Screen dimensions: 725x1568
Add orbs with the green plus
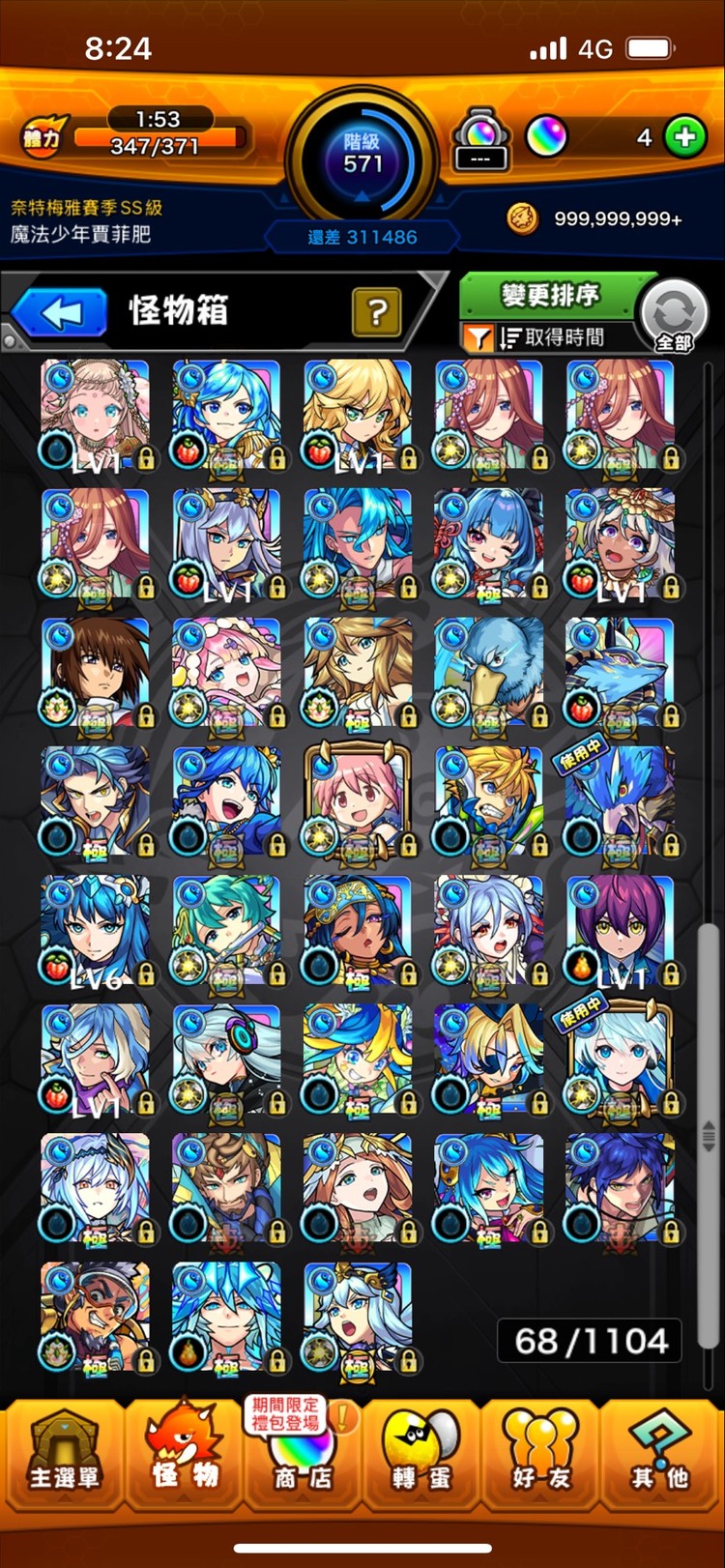click(685, 137)
